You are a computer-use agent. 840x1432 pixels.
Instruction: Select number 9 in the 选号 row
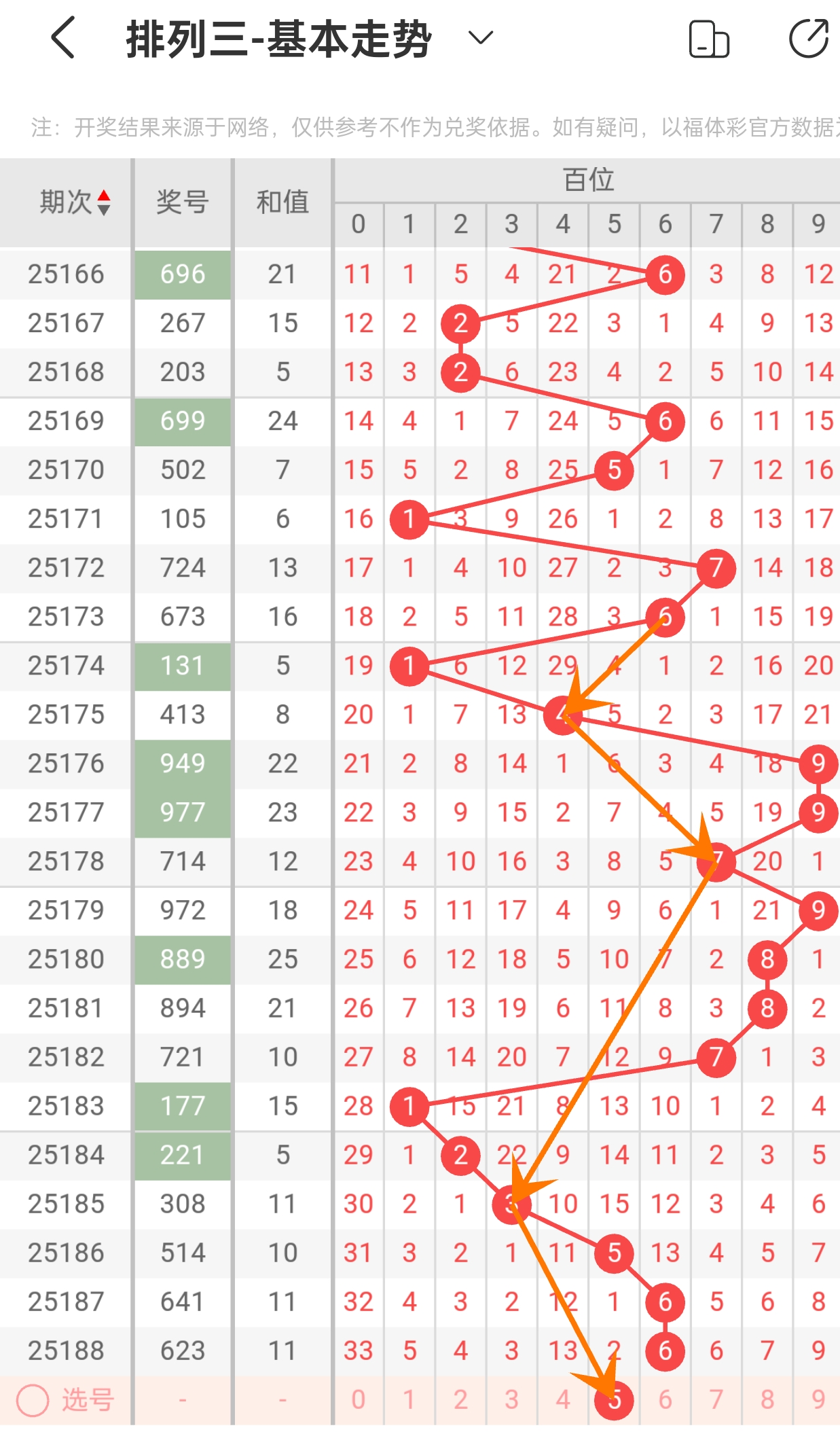click(818, 1400)
